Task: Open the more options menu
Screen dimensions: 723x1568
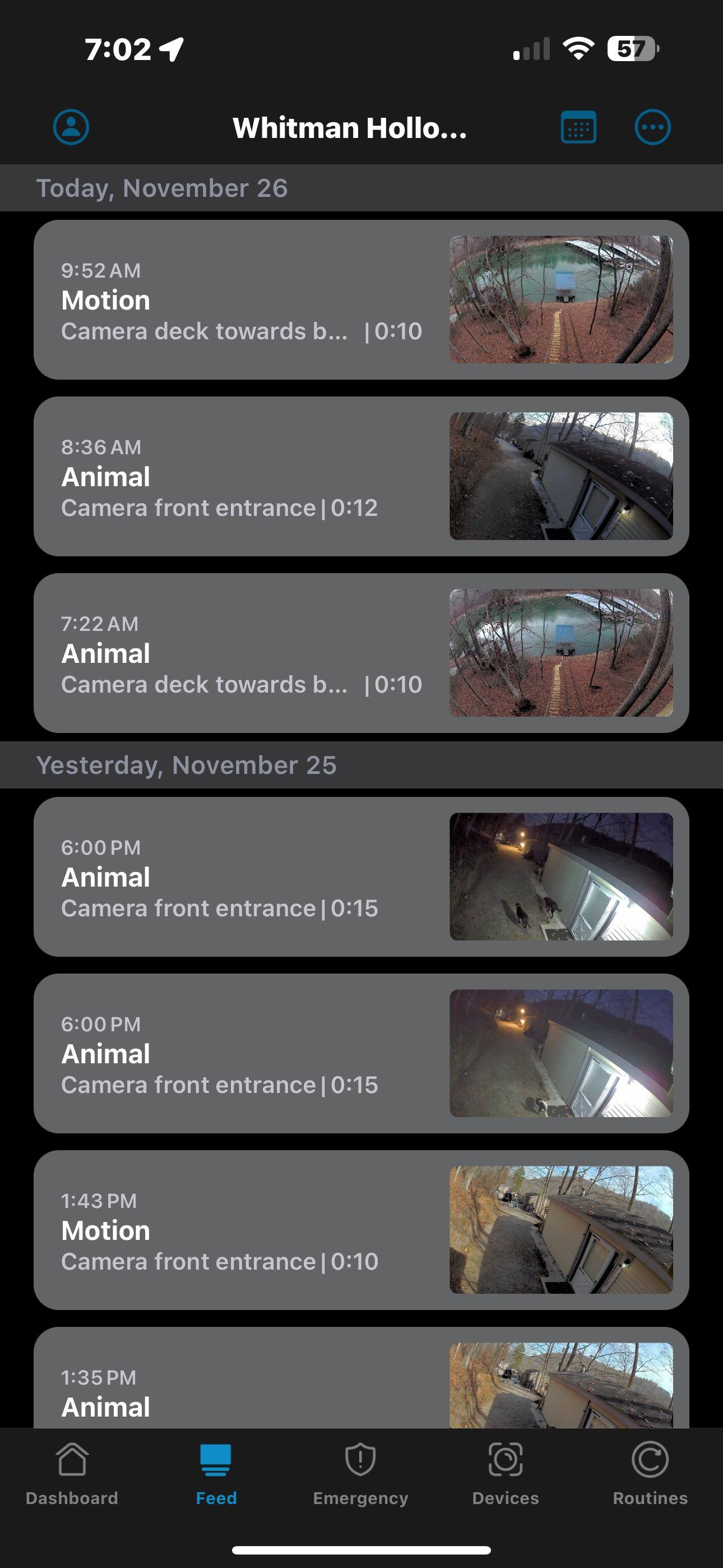Action: [652, 127]
